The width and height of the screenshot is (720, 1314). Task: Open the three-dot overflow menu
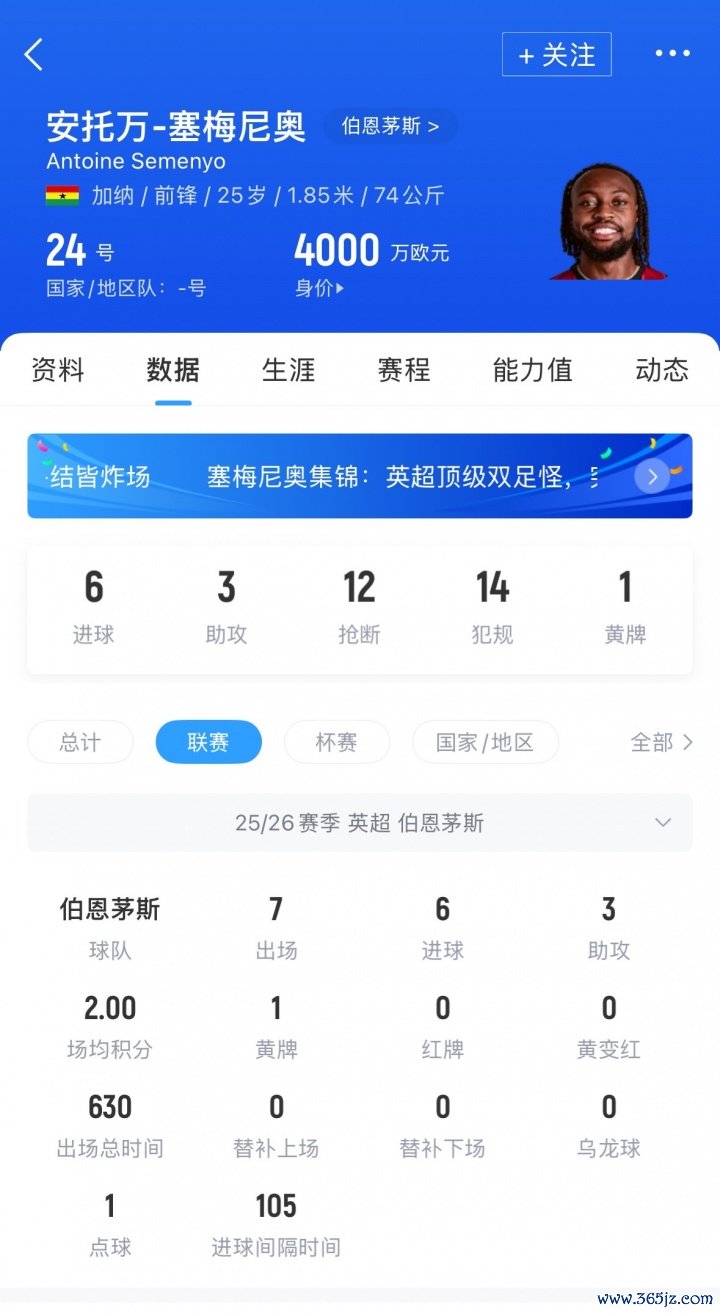[672, 54]
